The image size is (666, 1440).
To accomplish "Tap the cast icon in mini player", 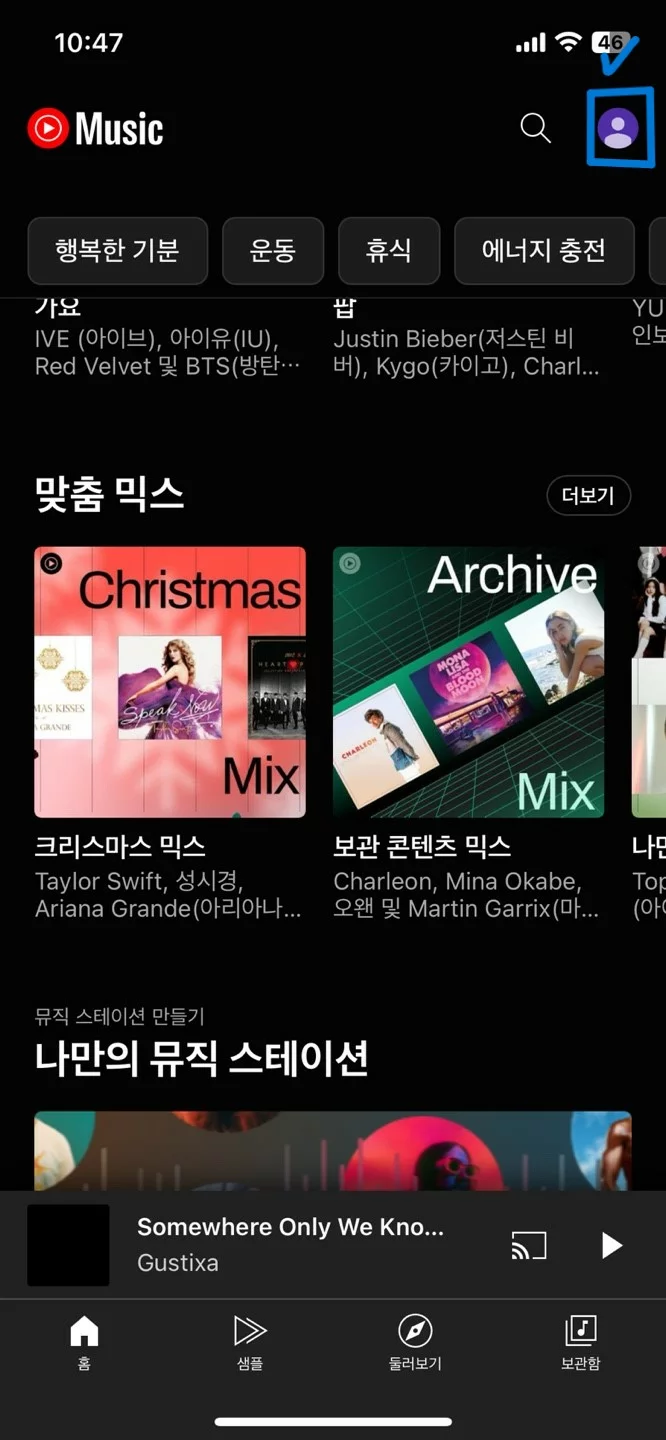I will pos(529,1245).
